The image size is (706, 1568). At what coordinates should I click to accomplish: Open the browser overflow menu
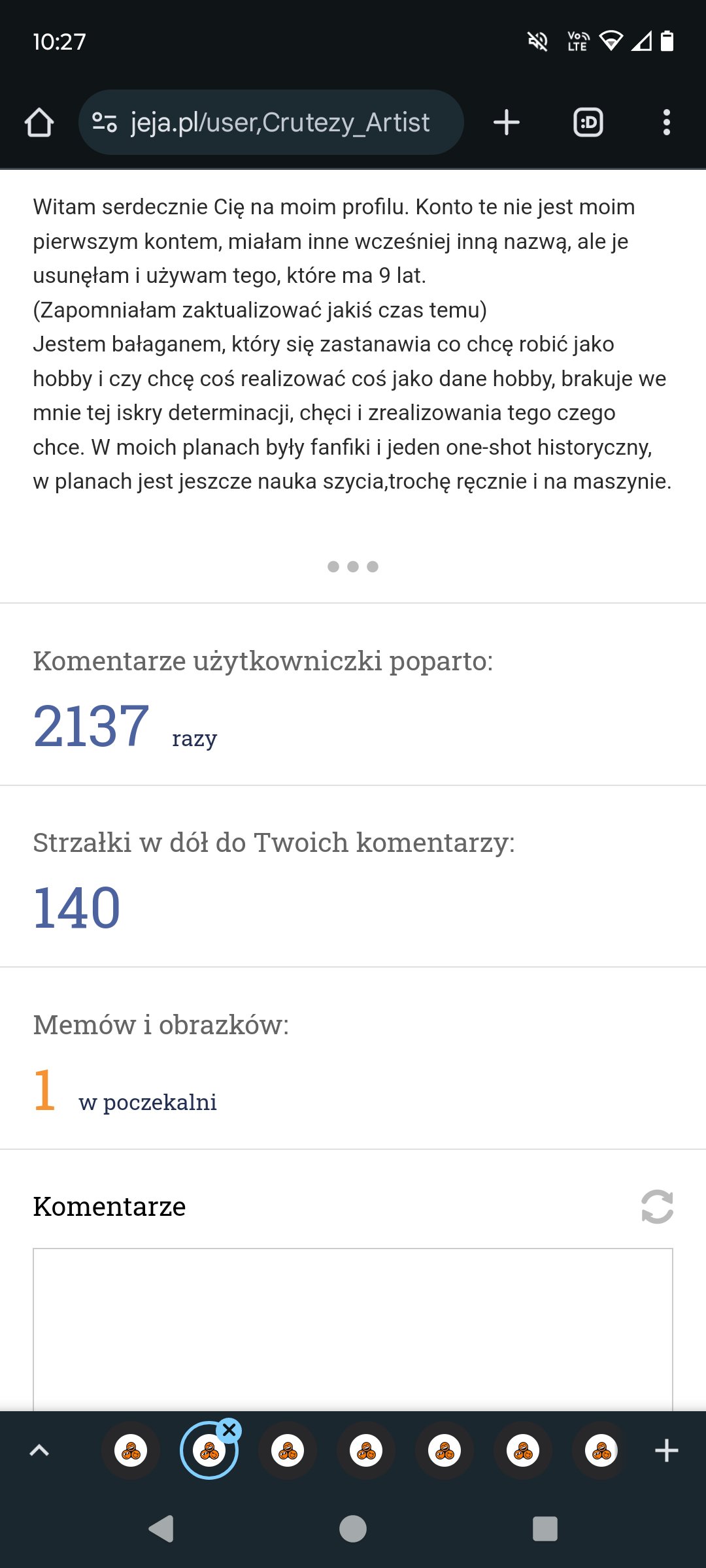point(666,122)
